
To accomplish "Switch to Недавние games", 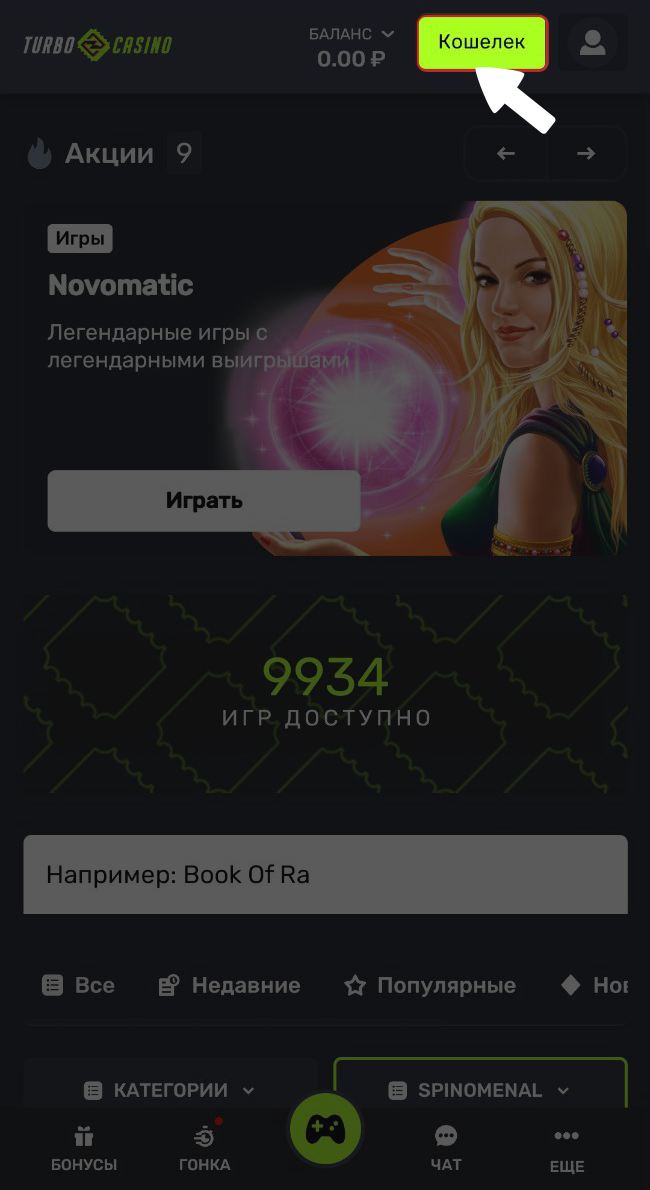I will [x=230, y=985].
